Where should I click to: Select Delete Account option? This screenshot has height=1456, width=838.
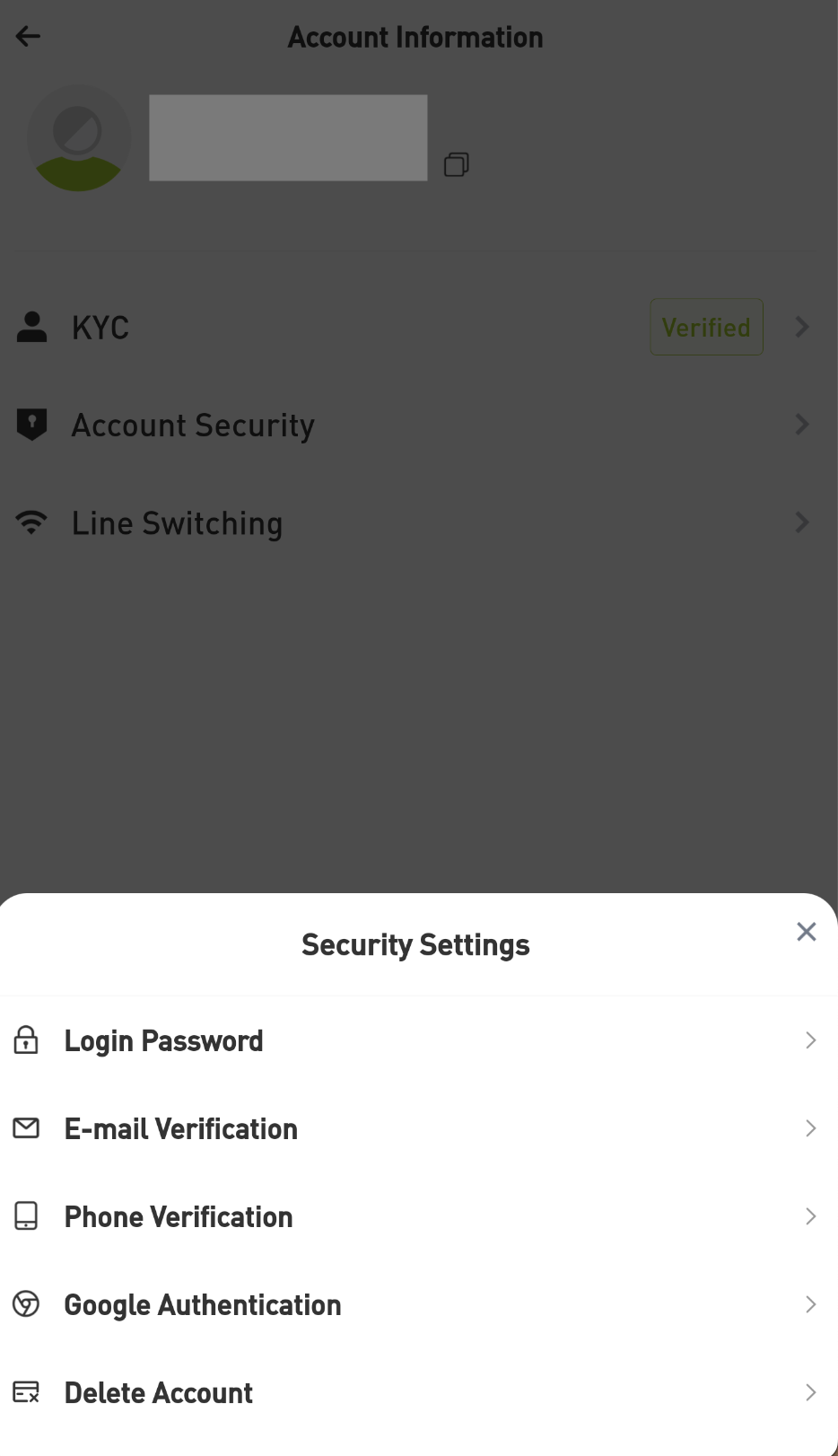[419, 1392]
